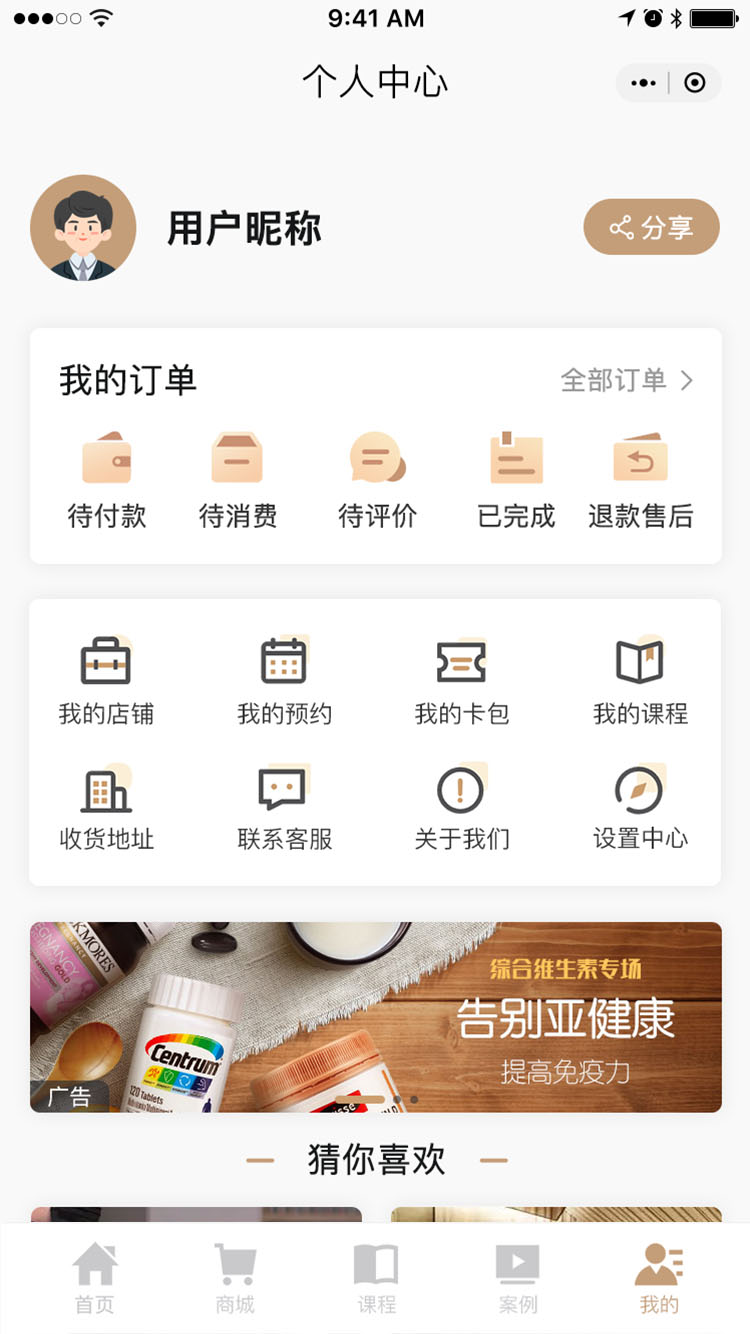This screenshot has width=750, height=1334.
Task: Tap the 分享 (share) button
Action: coord(651,227)
